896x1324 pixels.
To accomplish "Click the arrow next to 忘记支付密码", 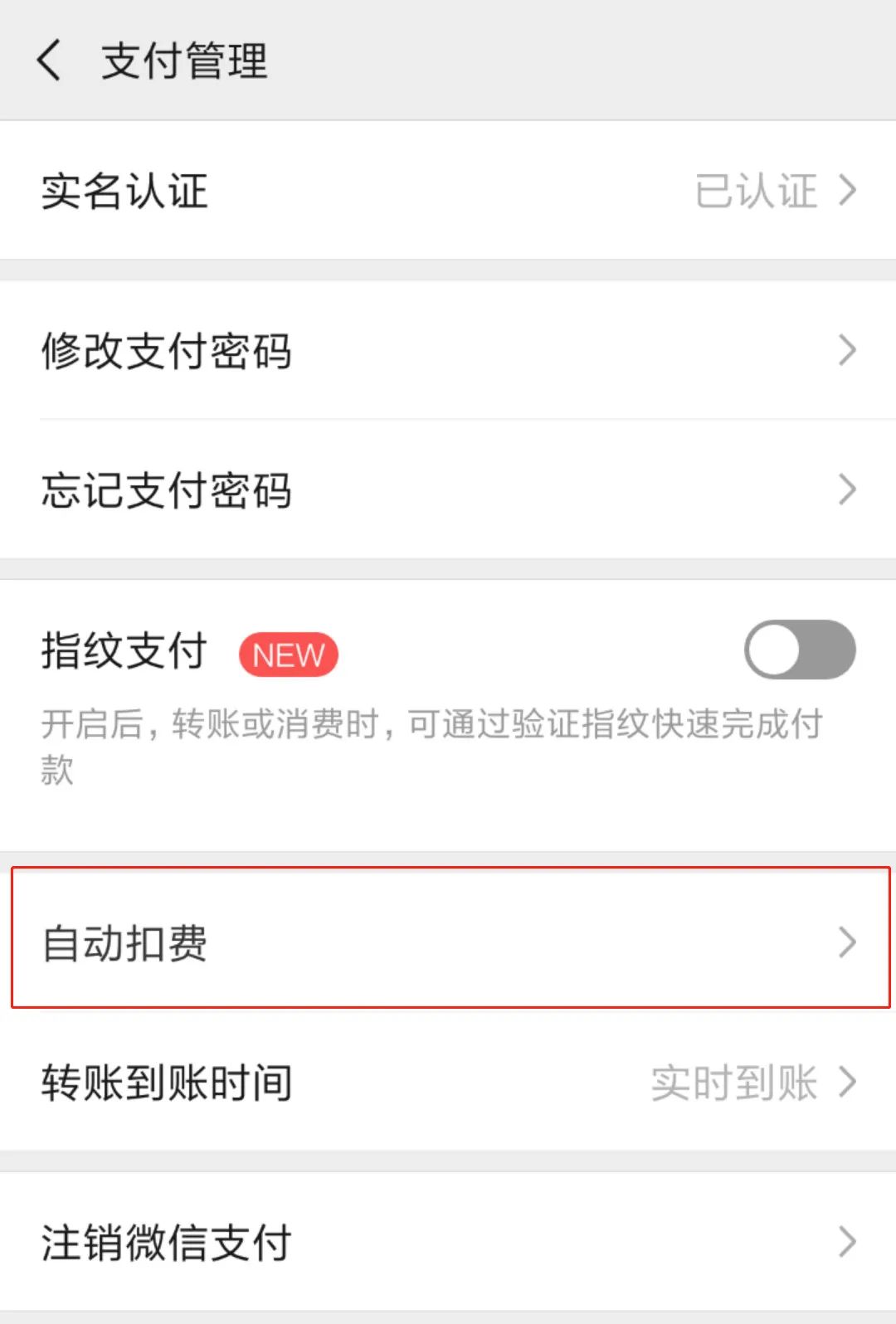I will [x=848, y=490].
